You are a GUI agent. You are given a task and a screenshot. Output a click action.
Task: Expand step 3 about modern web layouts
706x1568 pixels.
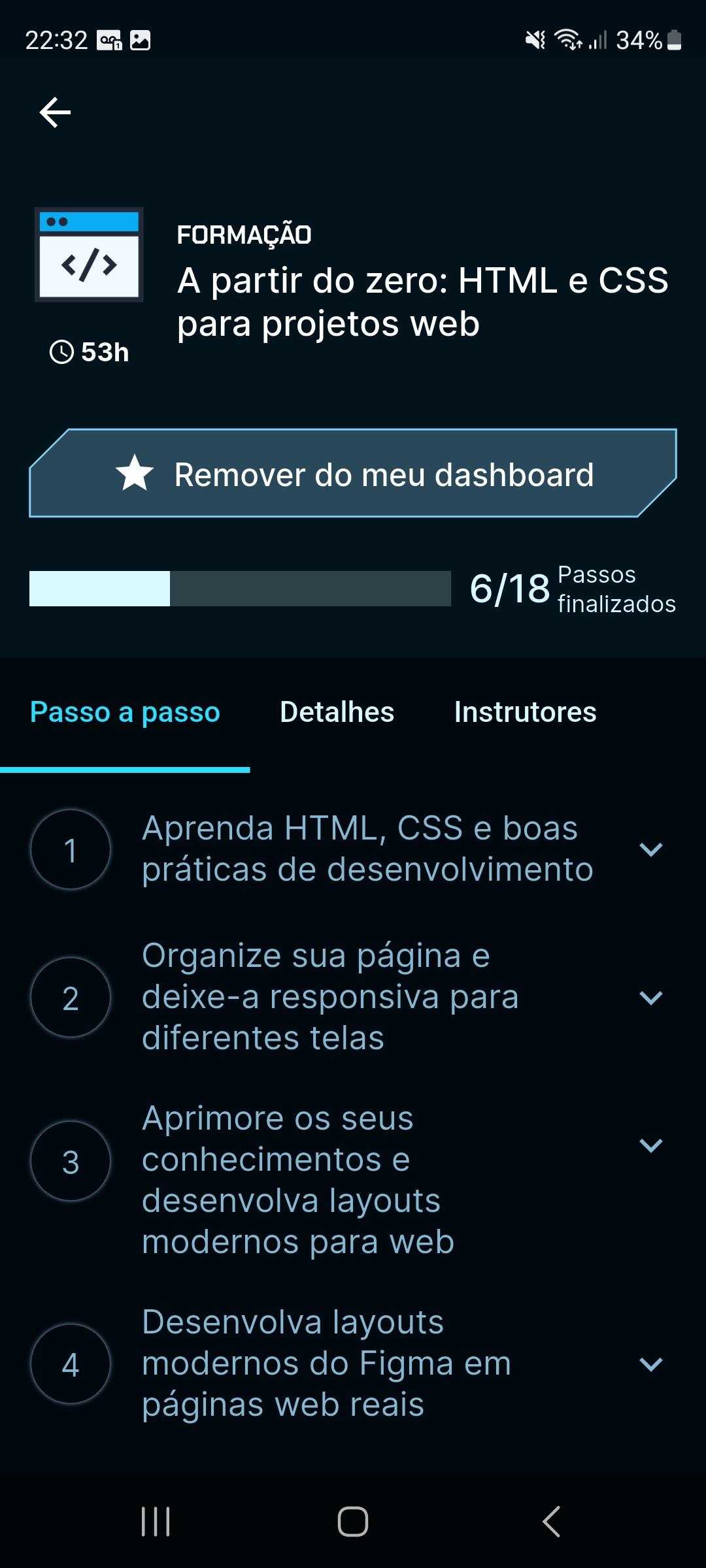click(651, 1144)
